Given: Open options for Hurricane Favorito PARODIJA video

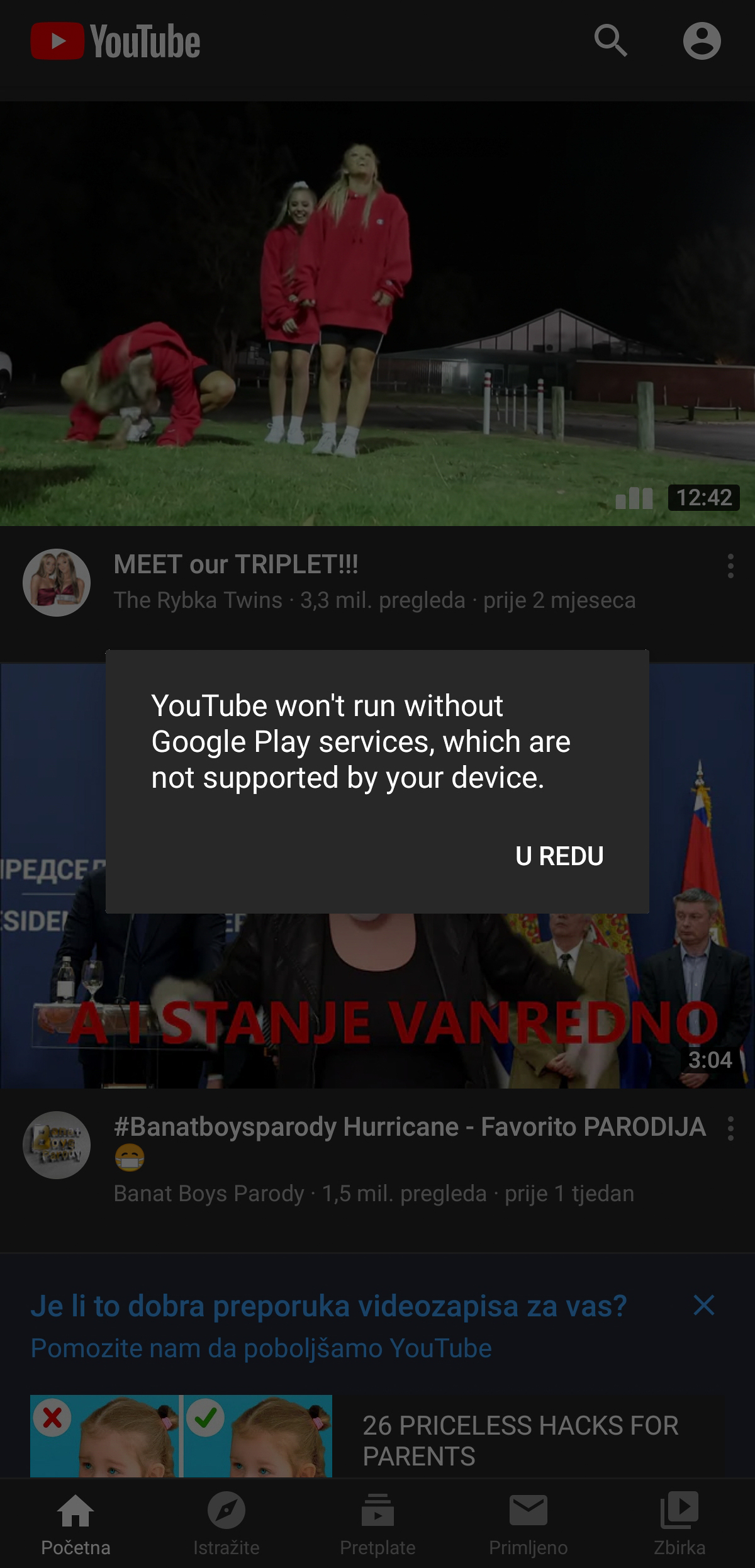Looking at the screenshot, I should click(x=730, y=1129).
